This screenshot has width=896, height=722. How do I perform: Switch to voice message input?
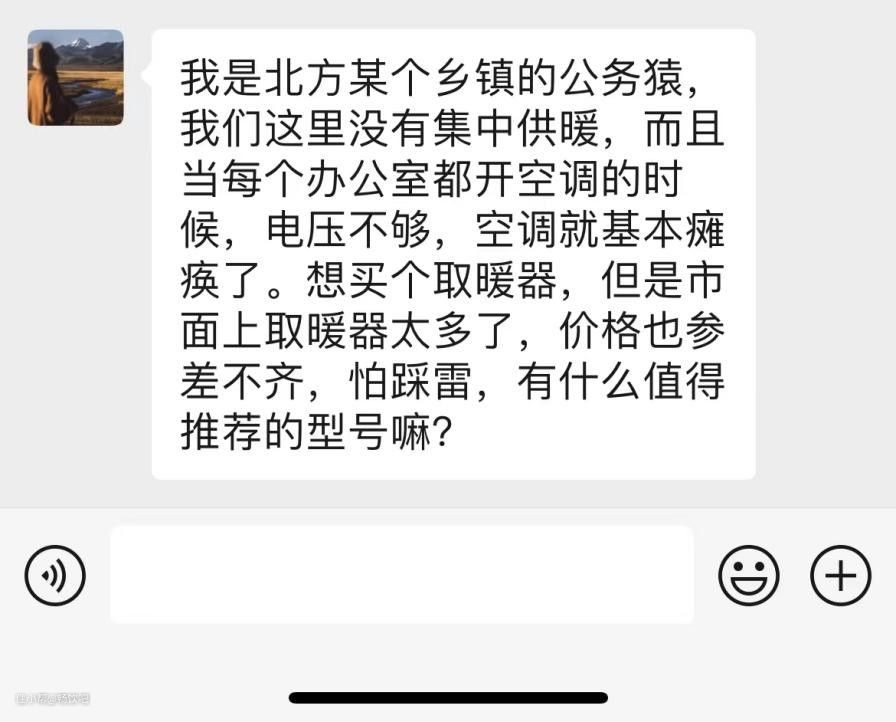pos(55,575)
